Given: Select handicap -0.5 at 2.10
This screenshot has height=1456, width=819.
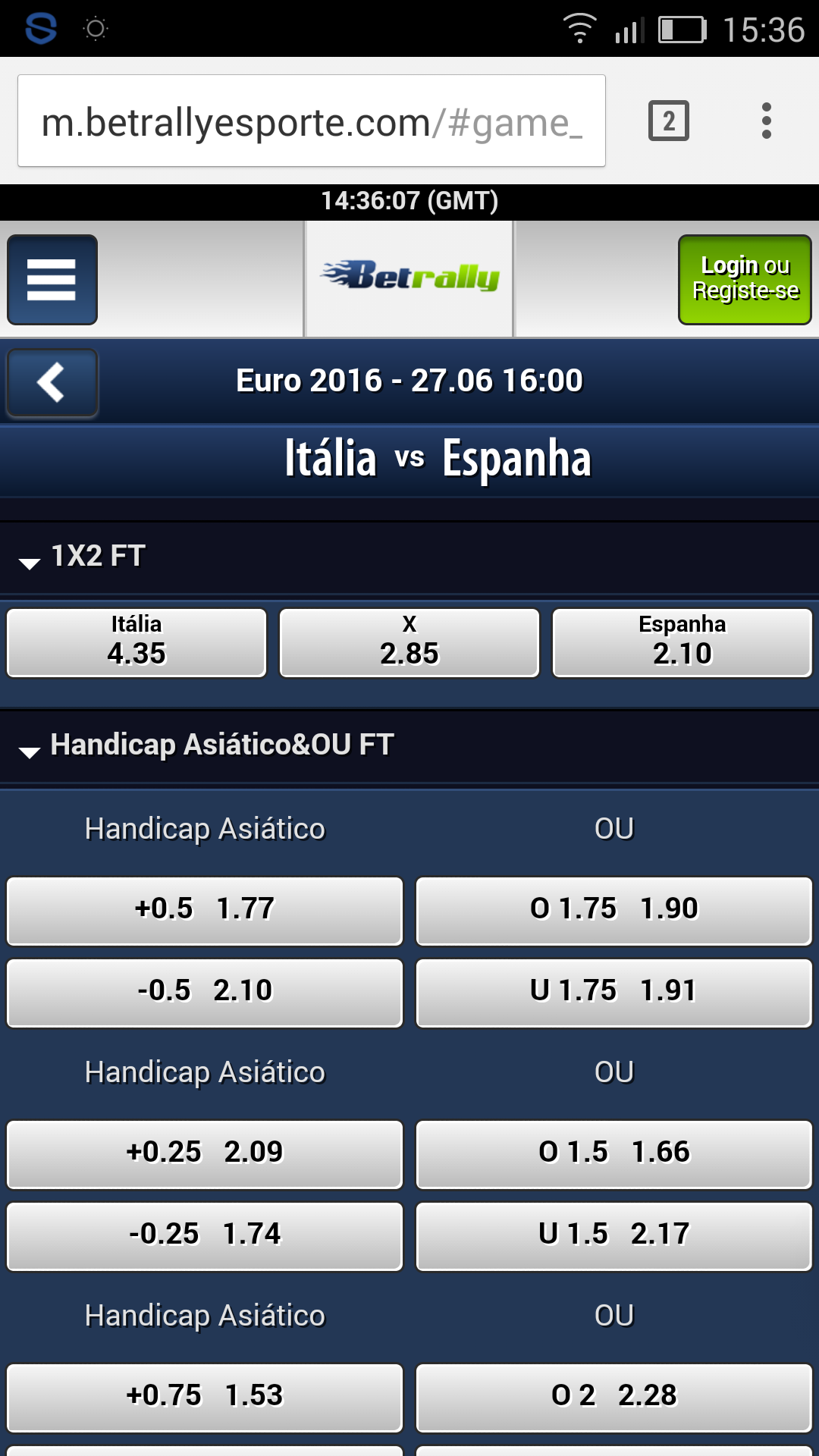Looking at the screenshot, I should (205, 992).
